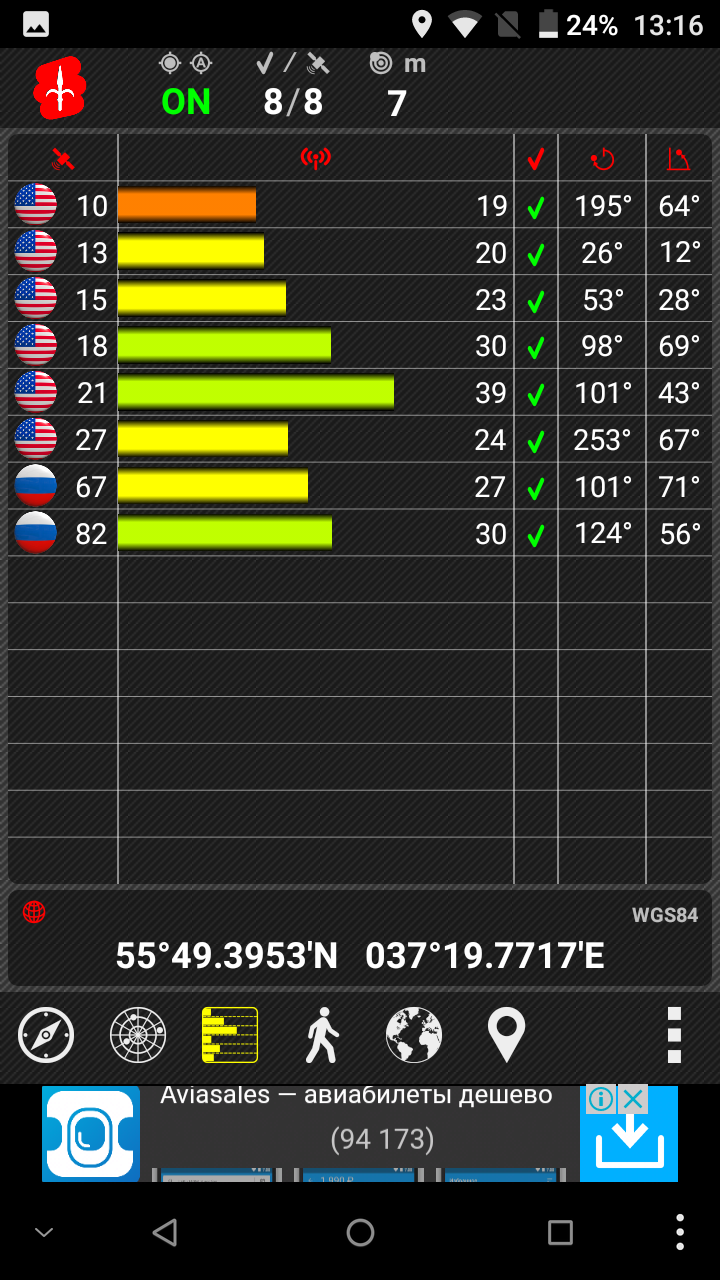Switch to the compass view

[x=46, y=1035]
